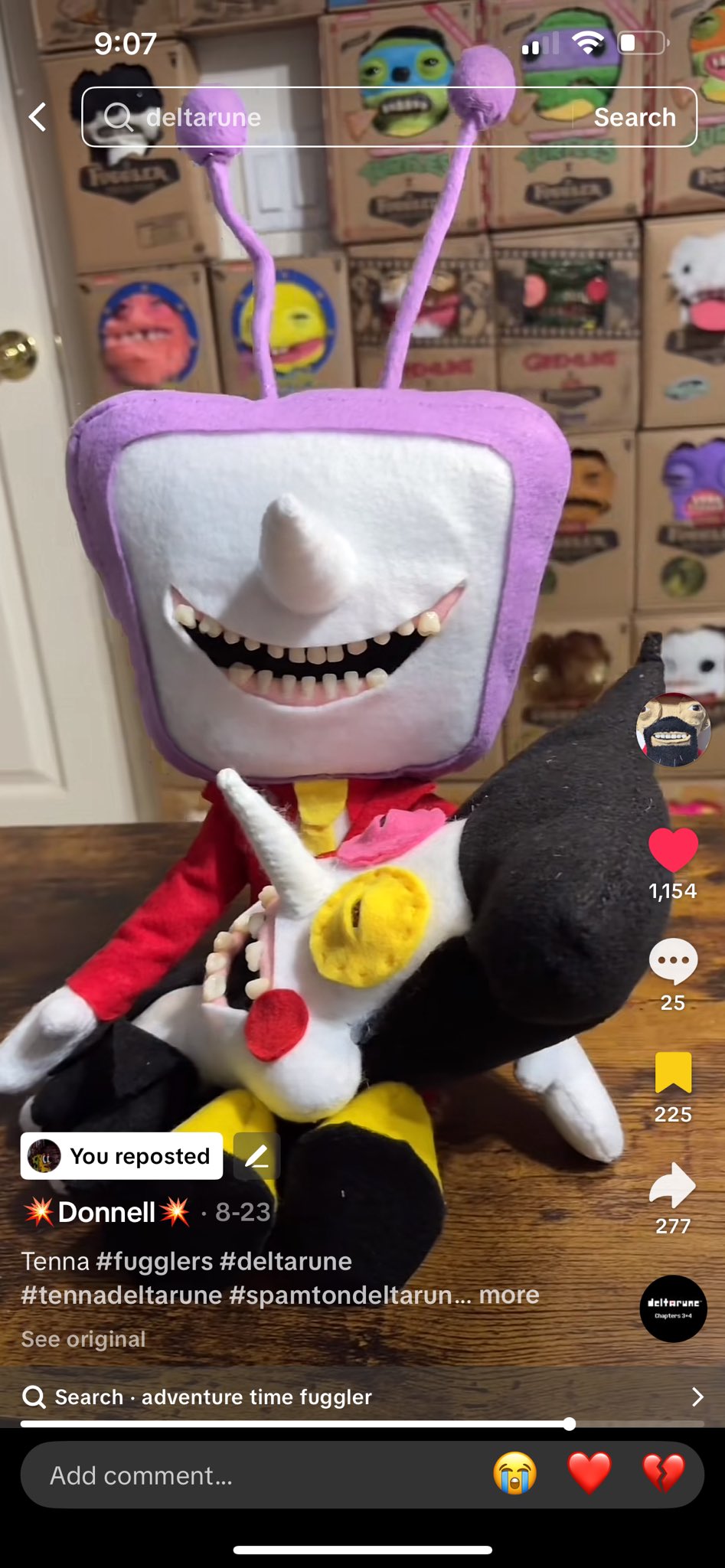This screenshot has height=1568, width=725.
Task: Edit the repost with the pencil icon
Action: point(256,1155)
